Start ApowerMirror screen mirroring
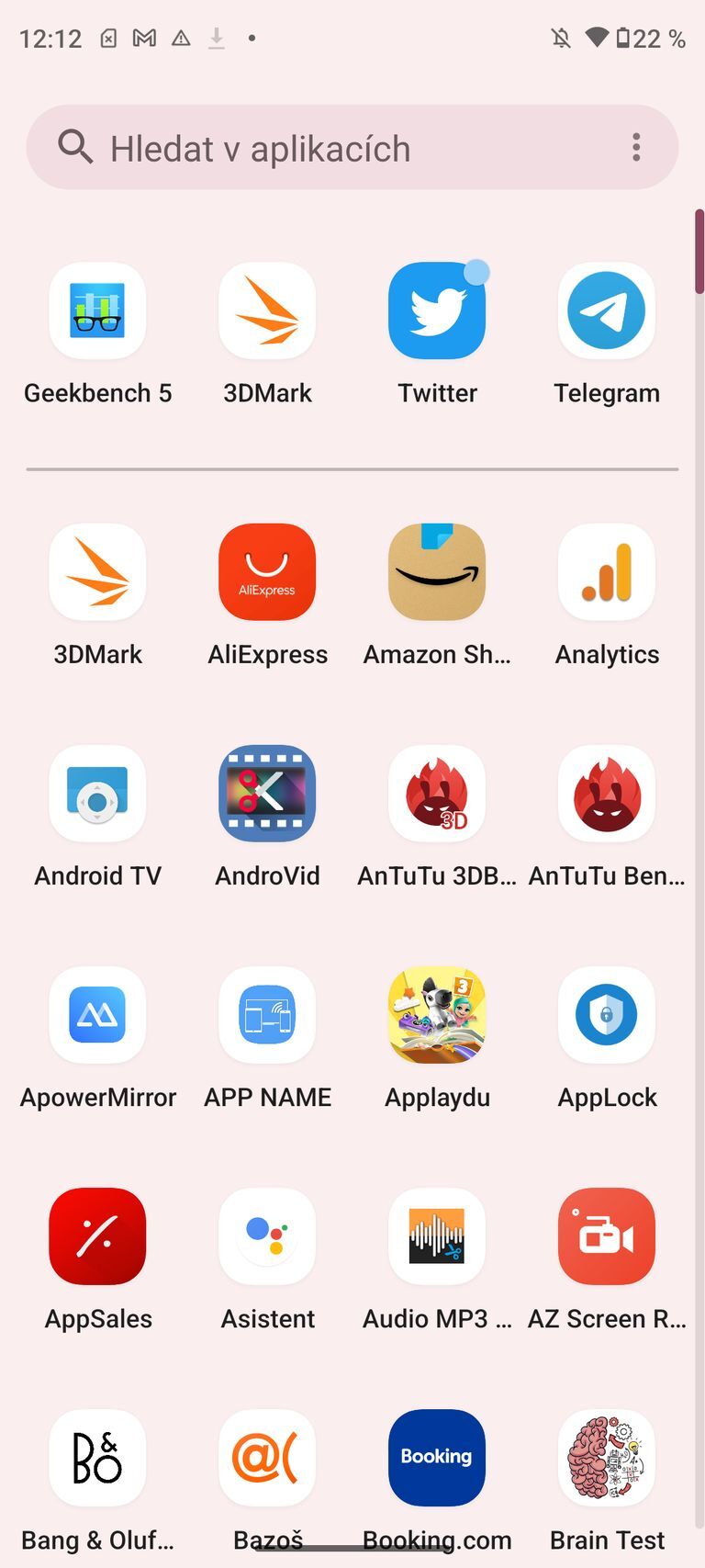The height and width of the screenshot is (1568, 705). pos(97,1015)
